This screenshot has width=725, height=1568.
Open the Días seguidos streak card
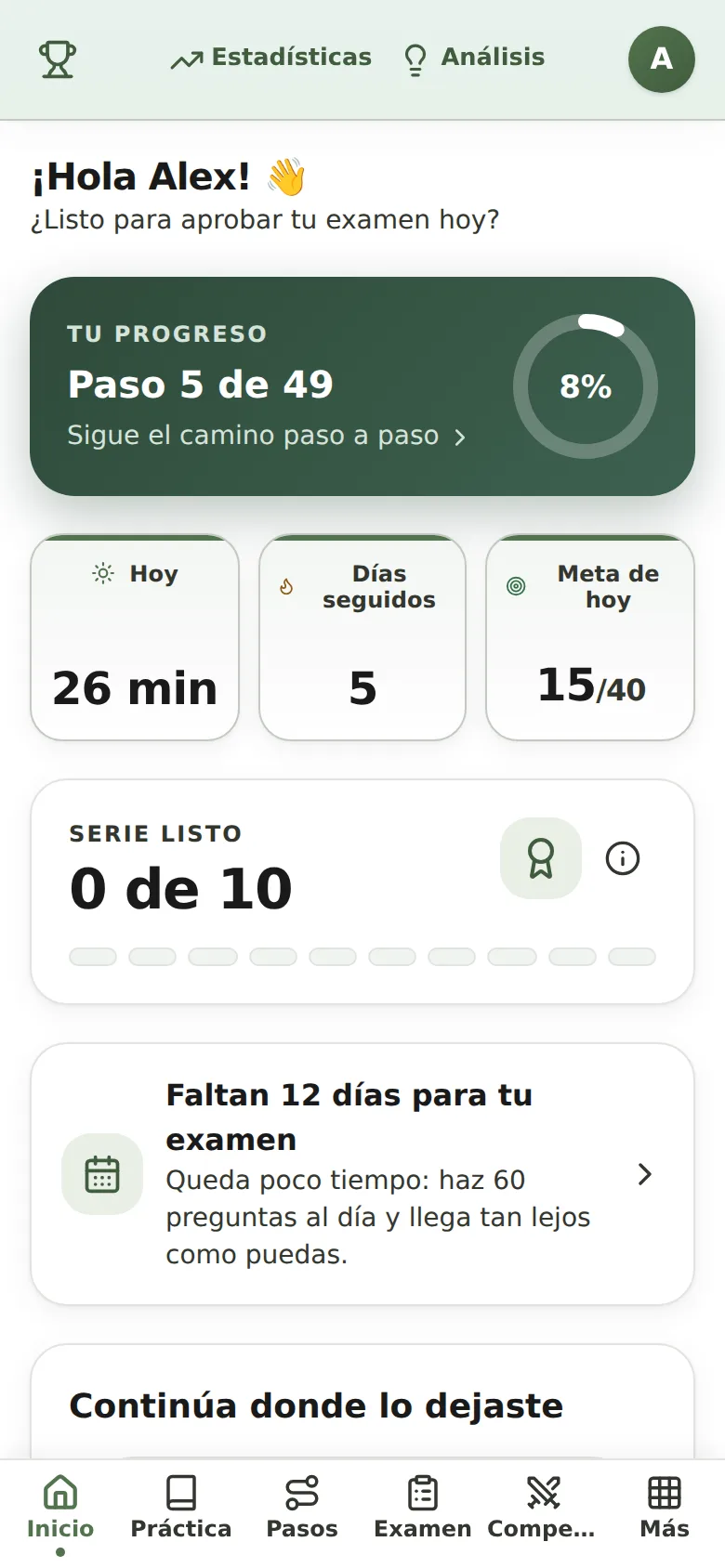[362, 637]
